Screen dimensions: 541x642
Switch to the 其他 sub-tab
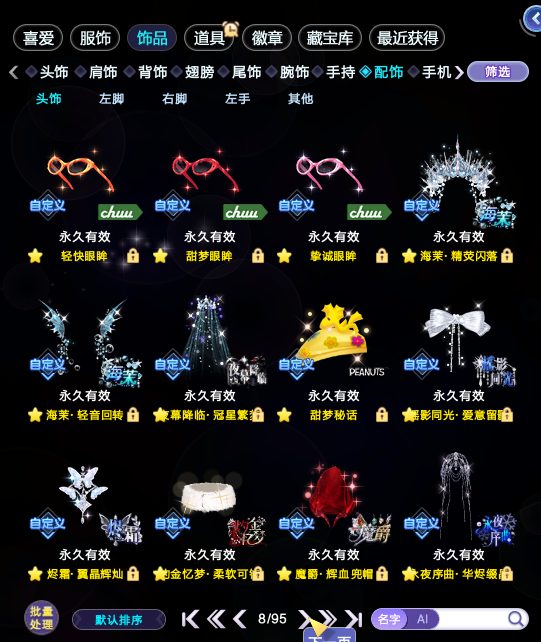[300, 99]
